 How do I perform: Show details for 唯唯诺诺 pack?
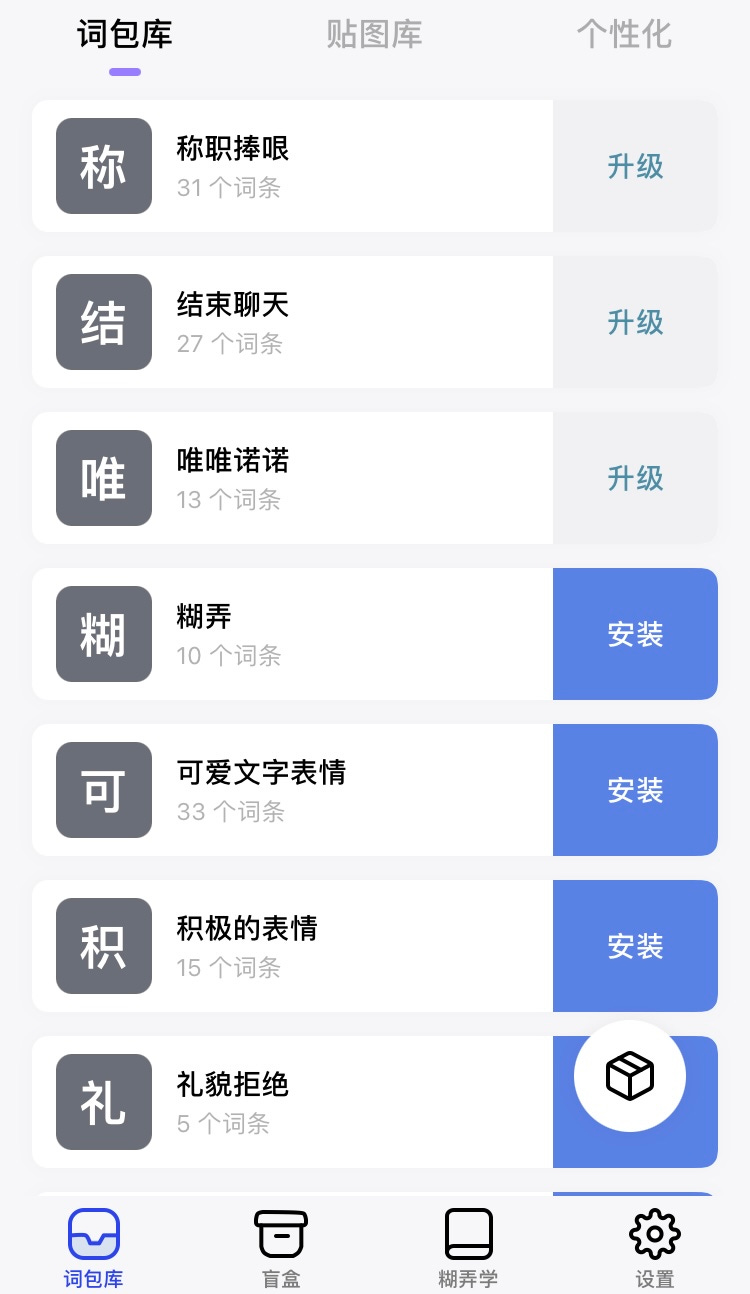tap(300, 478)
